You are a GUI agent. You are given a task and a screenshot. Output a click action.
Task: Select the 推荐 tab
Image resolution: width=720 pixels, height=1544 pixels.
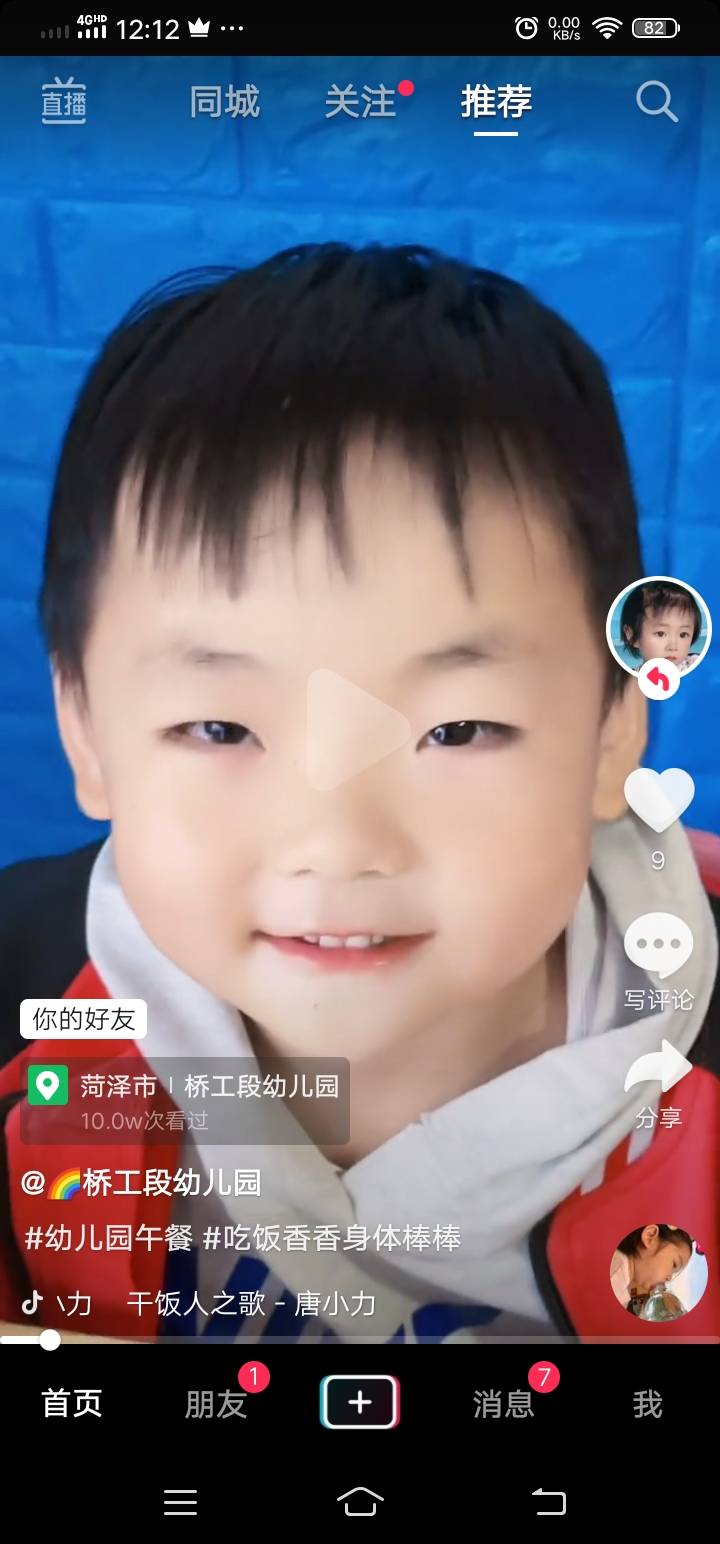point(496,102)
